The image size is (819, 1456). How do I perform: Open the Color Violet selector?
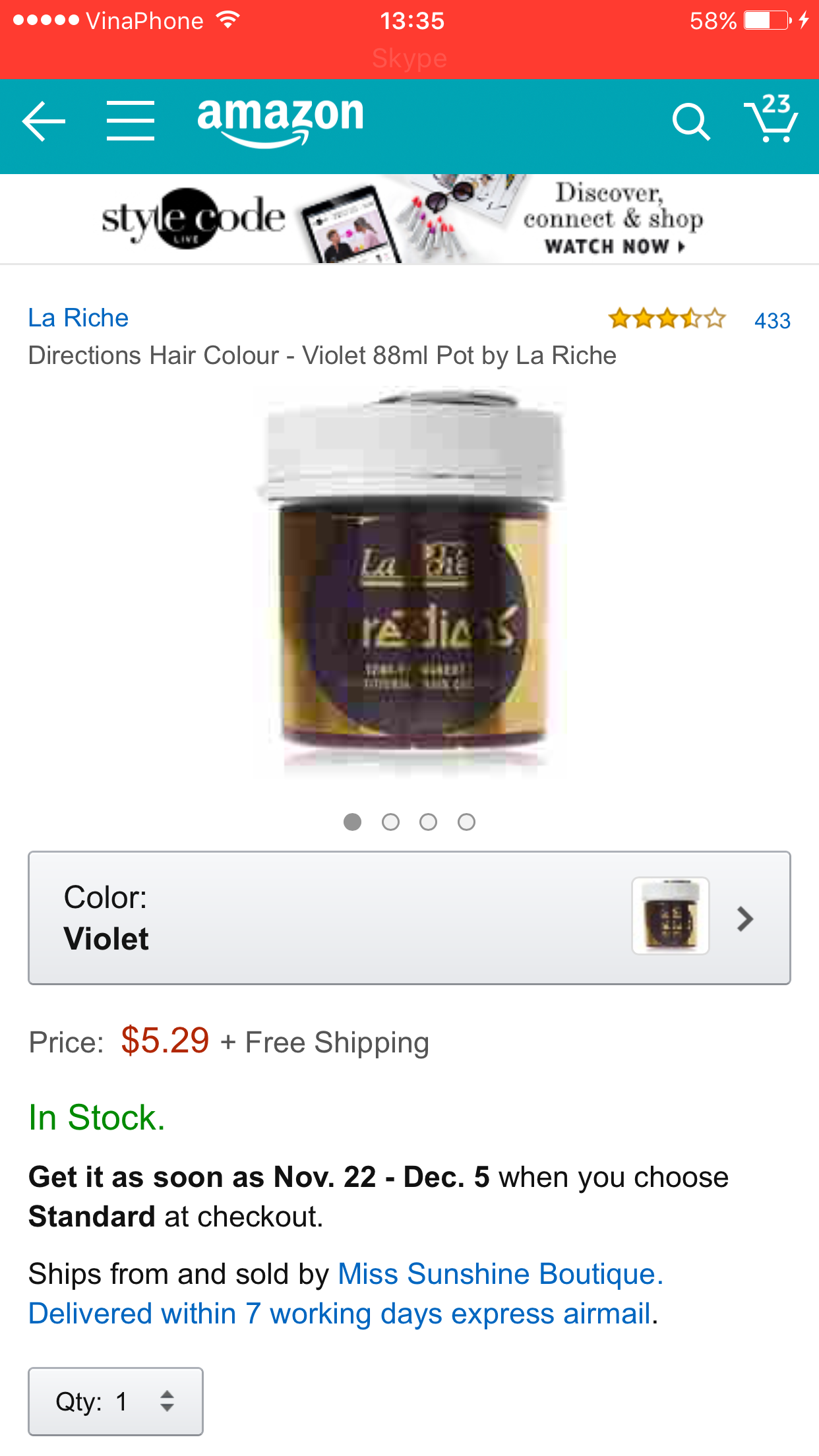(409, 918)
